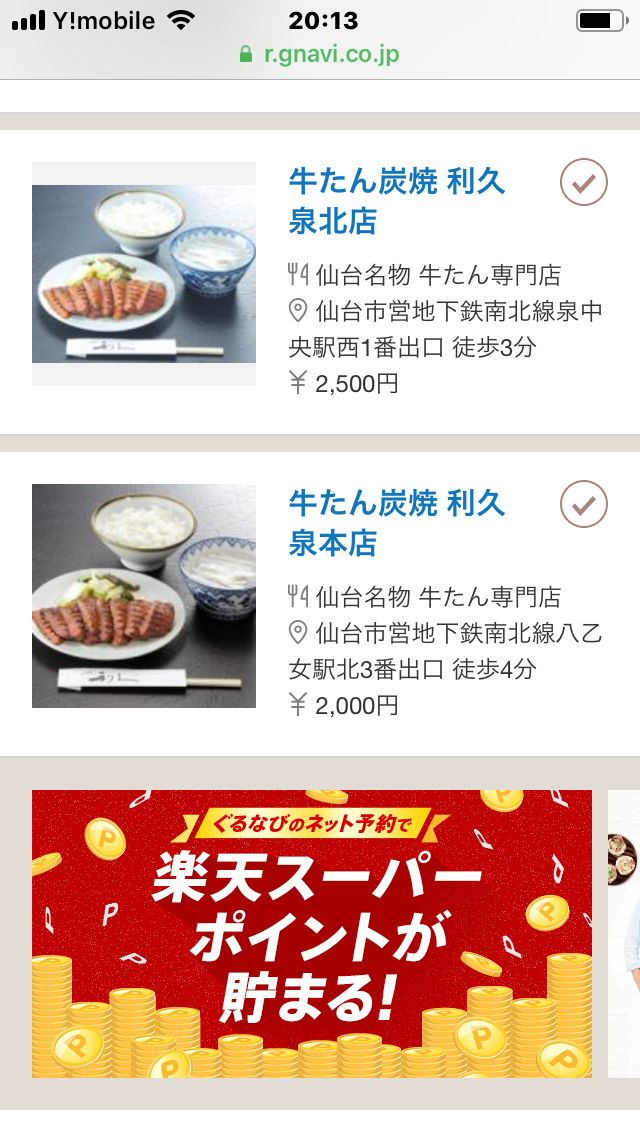Screen dimensions: 640x1136
Task: Open 牛たん炭焼 利久 泉北店 restaurant link
Action: click(397, 201)
